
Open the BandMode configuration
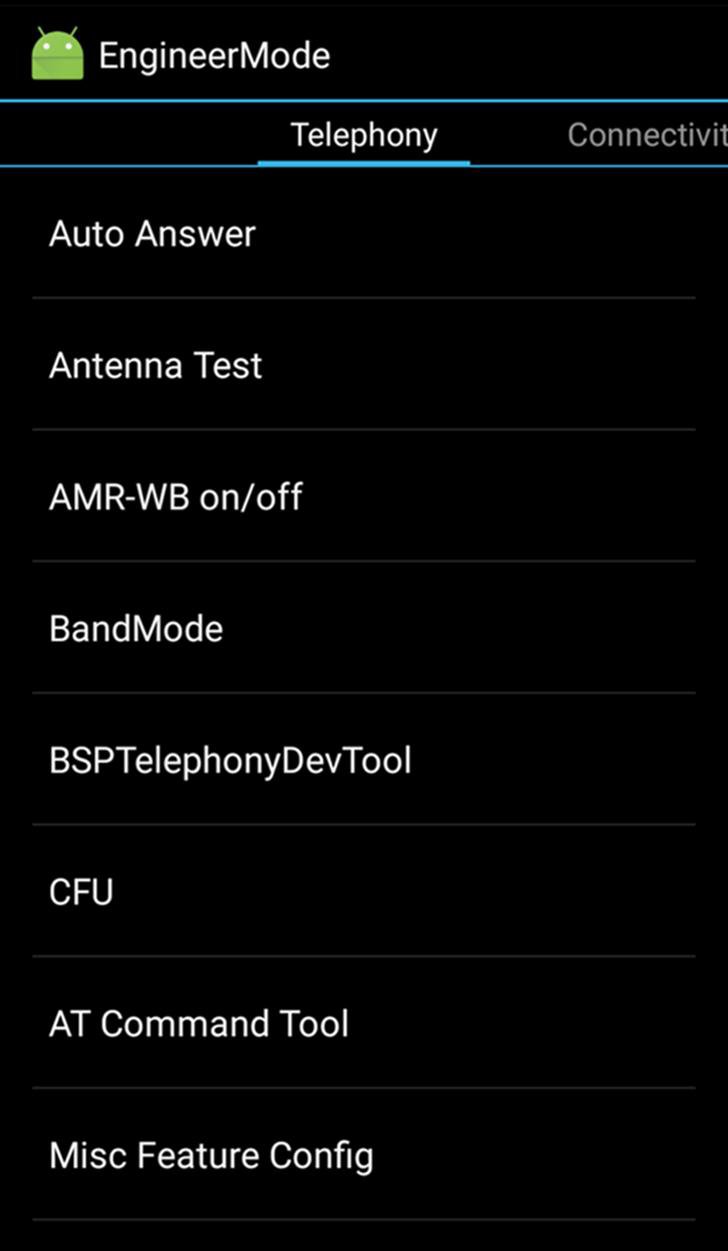(135, 628)
